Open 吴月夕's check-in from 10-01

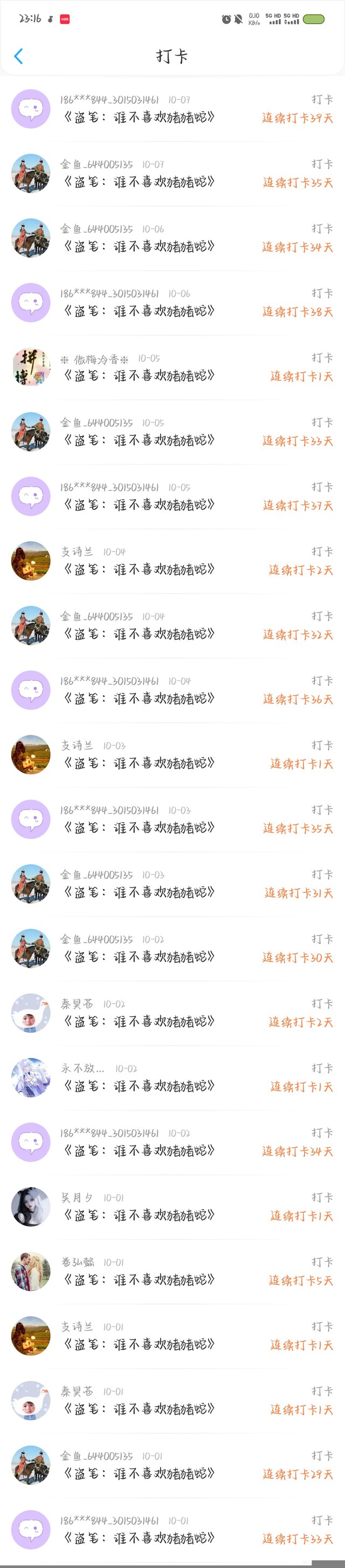(x=172, y=1206)
